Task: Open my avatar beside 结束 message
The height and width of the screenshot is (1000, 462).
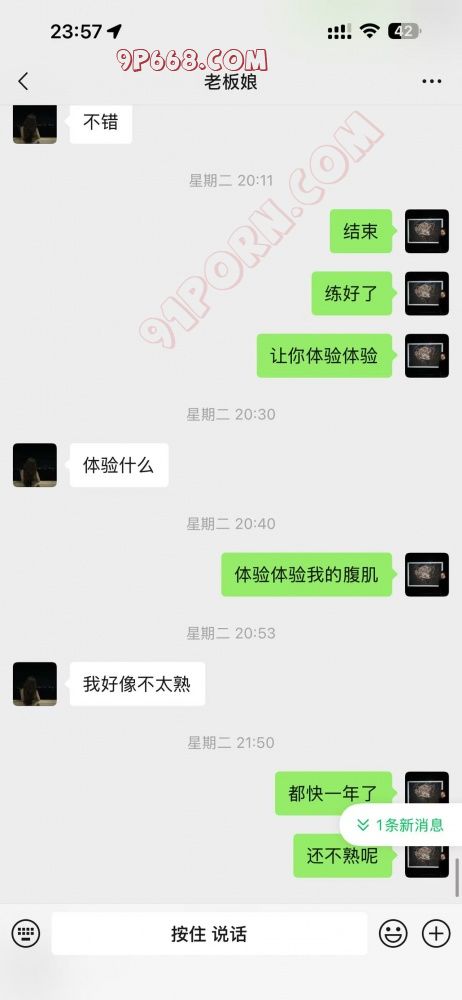Action: point(427,231)
